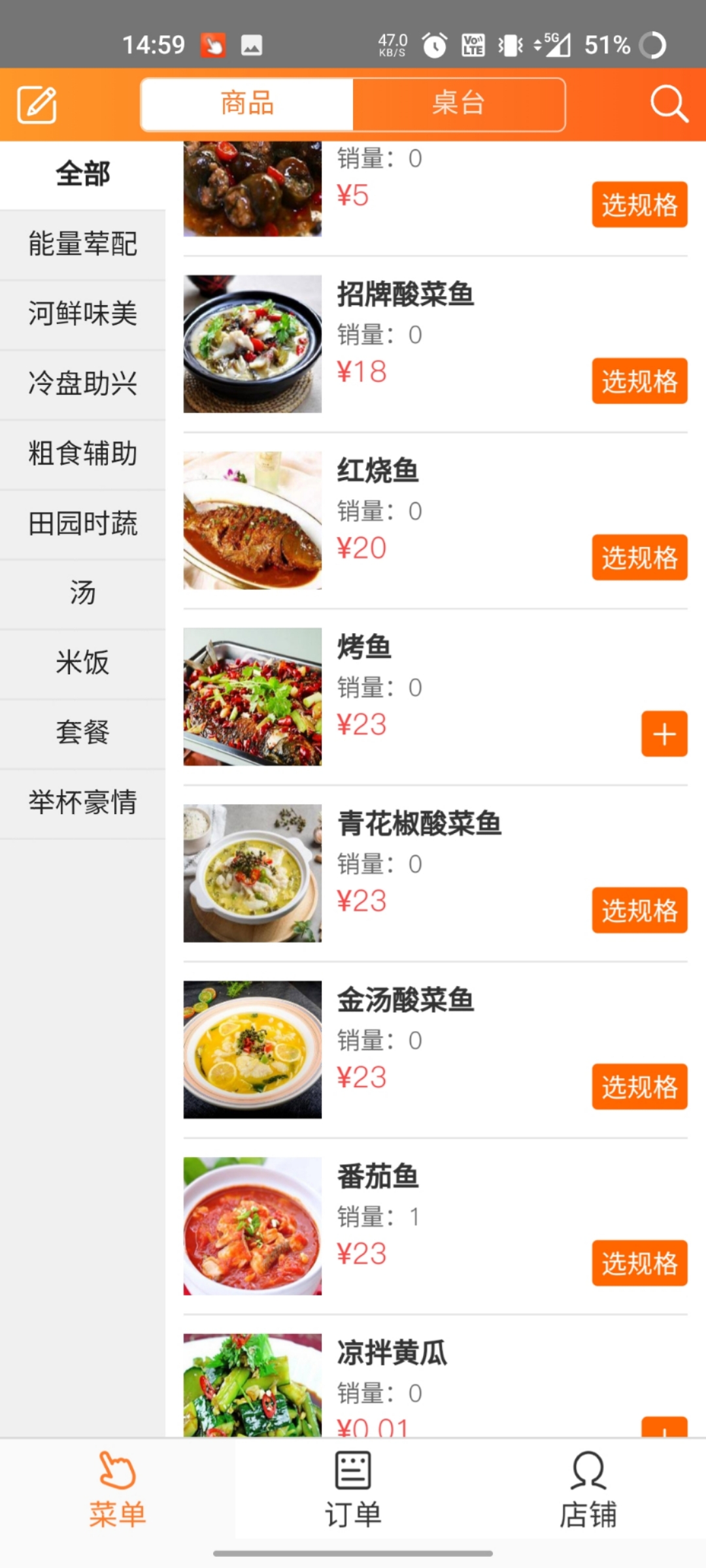Pick specs for 青花椒酸菜鱼

click(639, 910)
